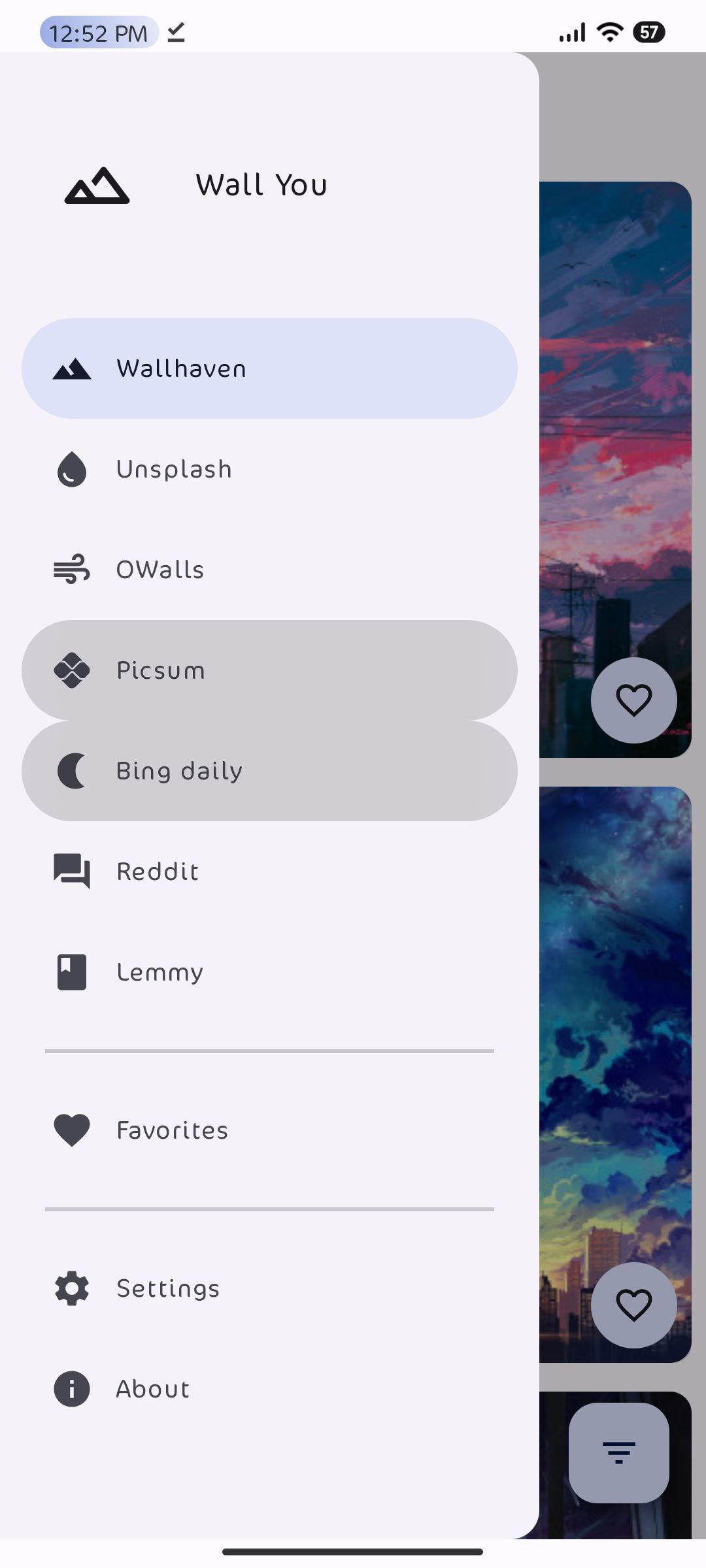
Task: Open Settings
Action: (269, 1288)
